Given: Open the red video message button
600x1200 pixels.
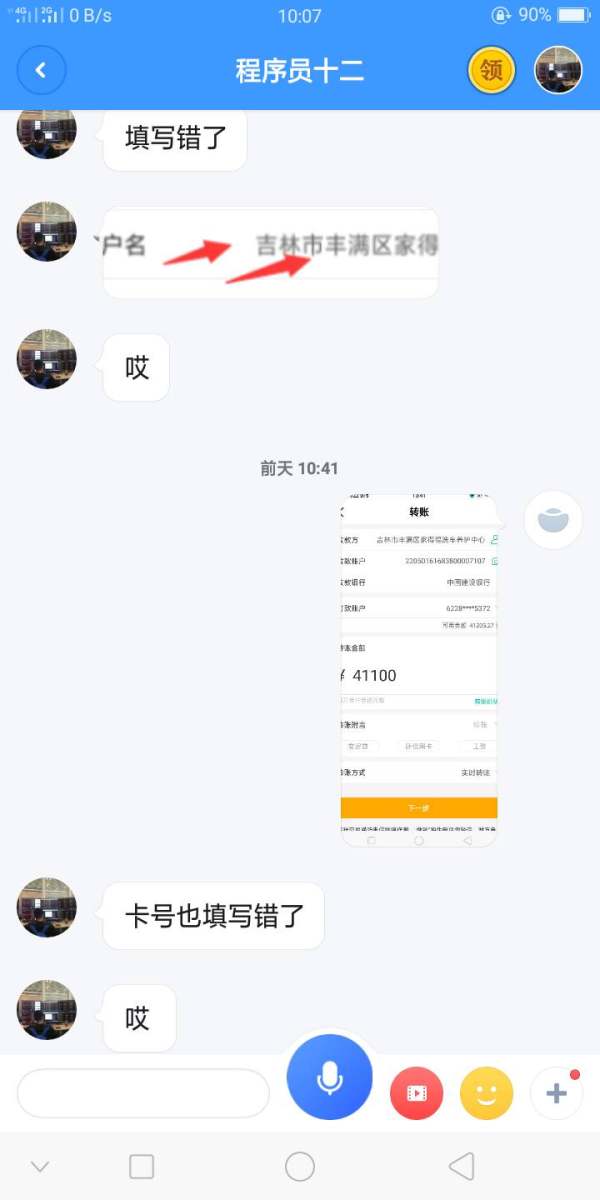Looking at the screenshot, I should [x=417, y=1093].
